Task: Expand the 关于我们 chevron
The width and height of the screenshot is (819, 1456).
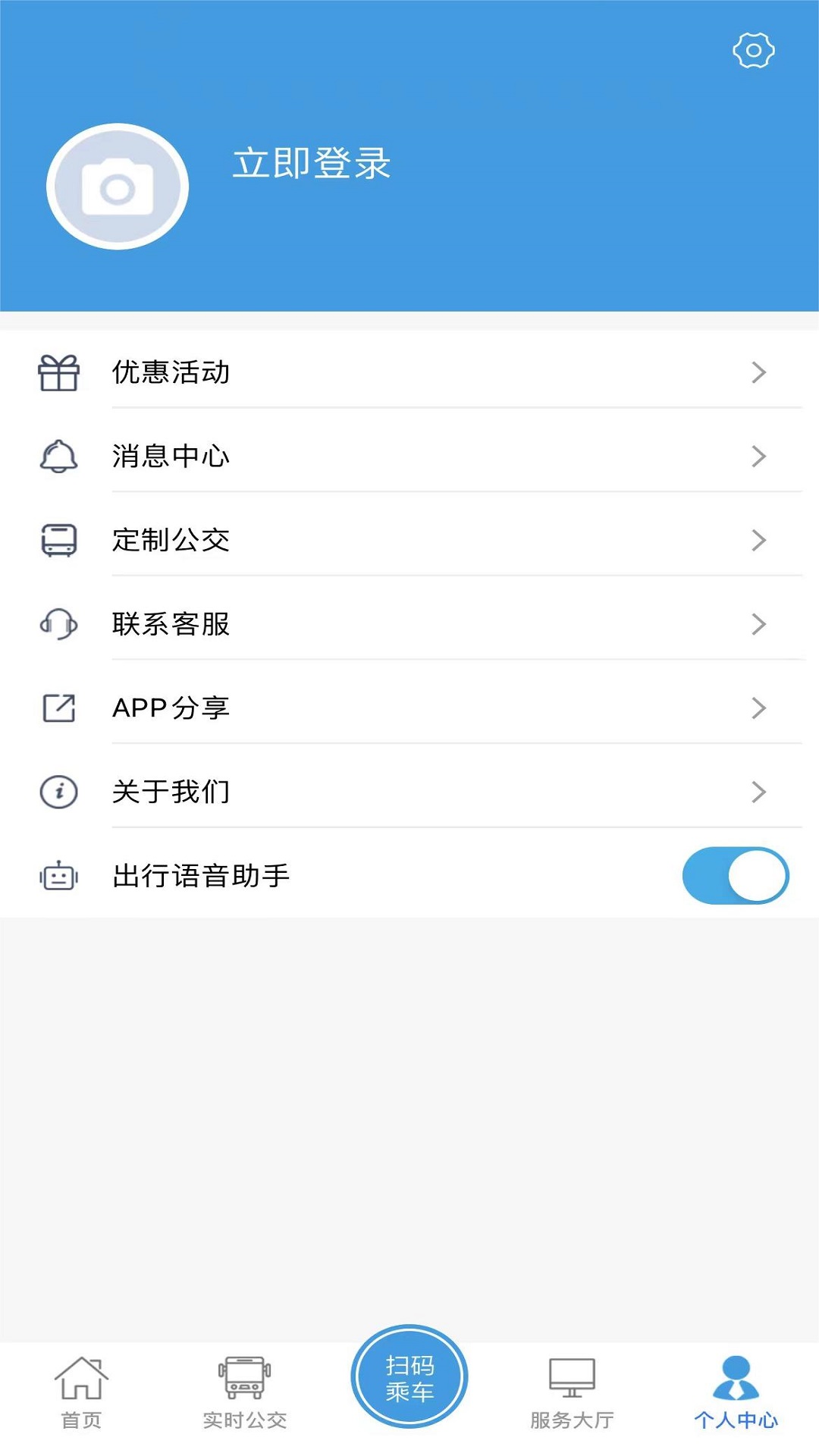Action: (758, 792)
